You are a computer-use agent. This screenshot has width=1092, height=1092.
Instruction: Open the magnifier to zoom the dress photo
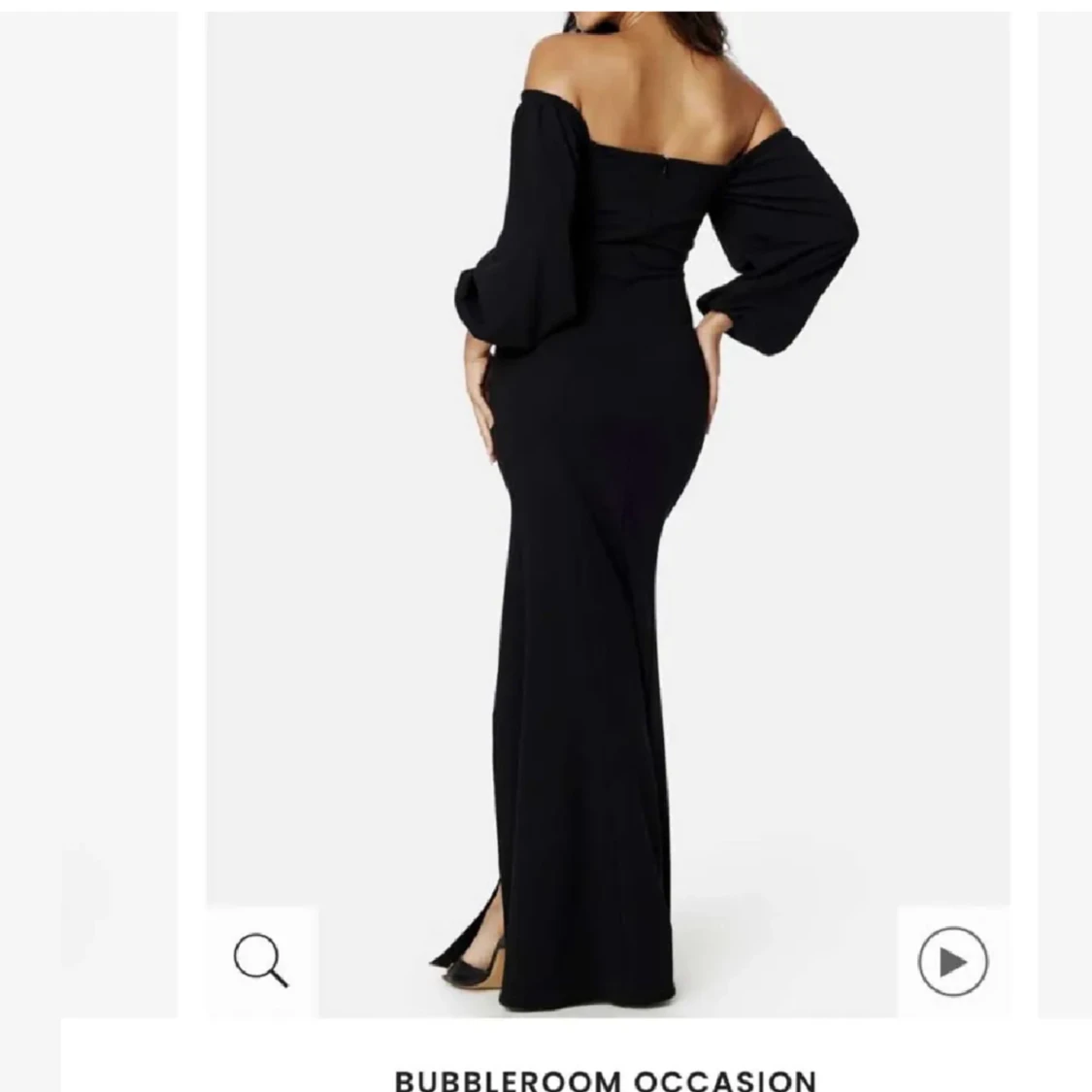(x=261, y=960)
